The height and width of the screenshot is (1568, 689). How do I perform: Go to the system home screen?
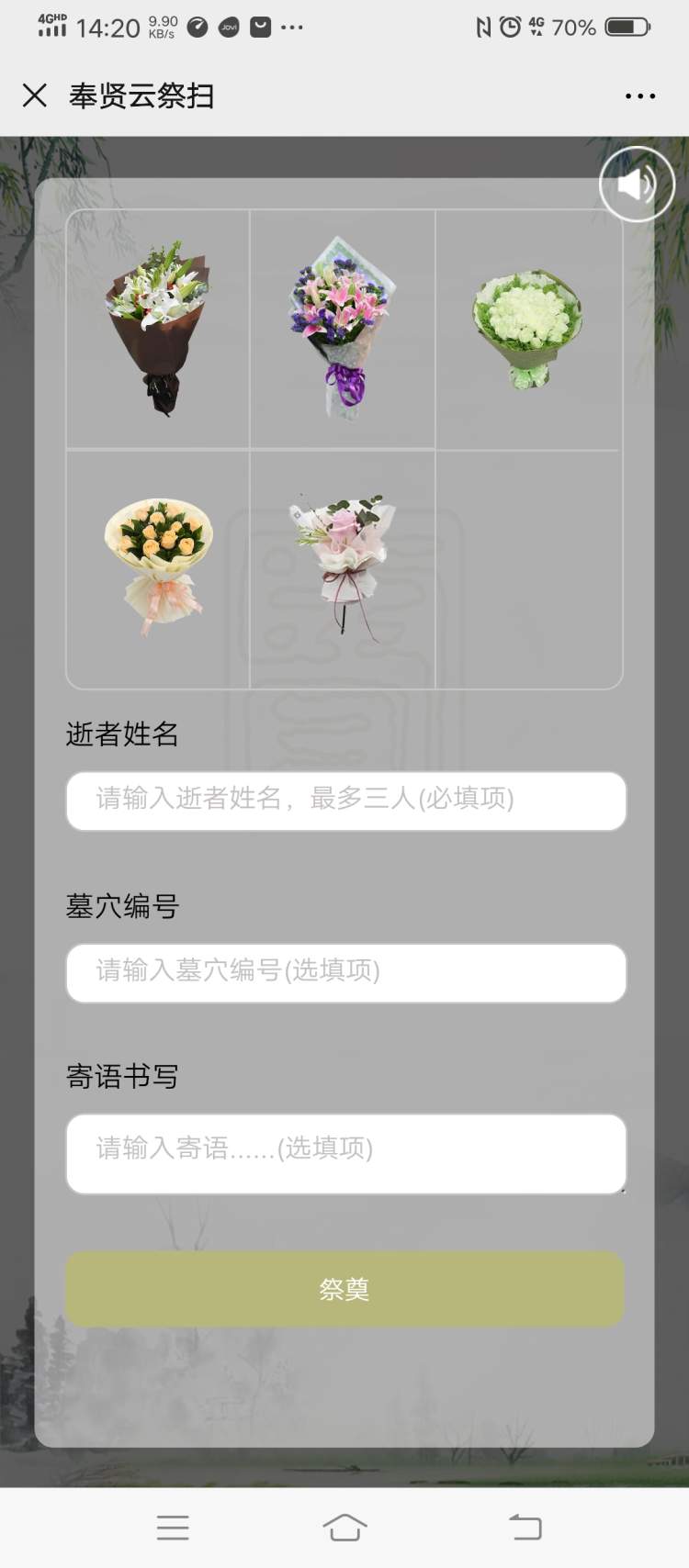pos(344,1527)
